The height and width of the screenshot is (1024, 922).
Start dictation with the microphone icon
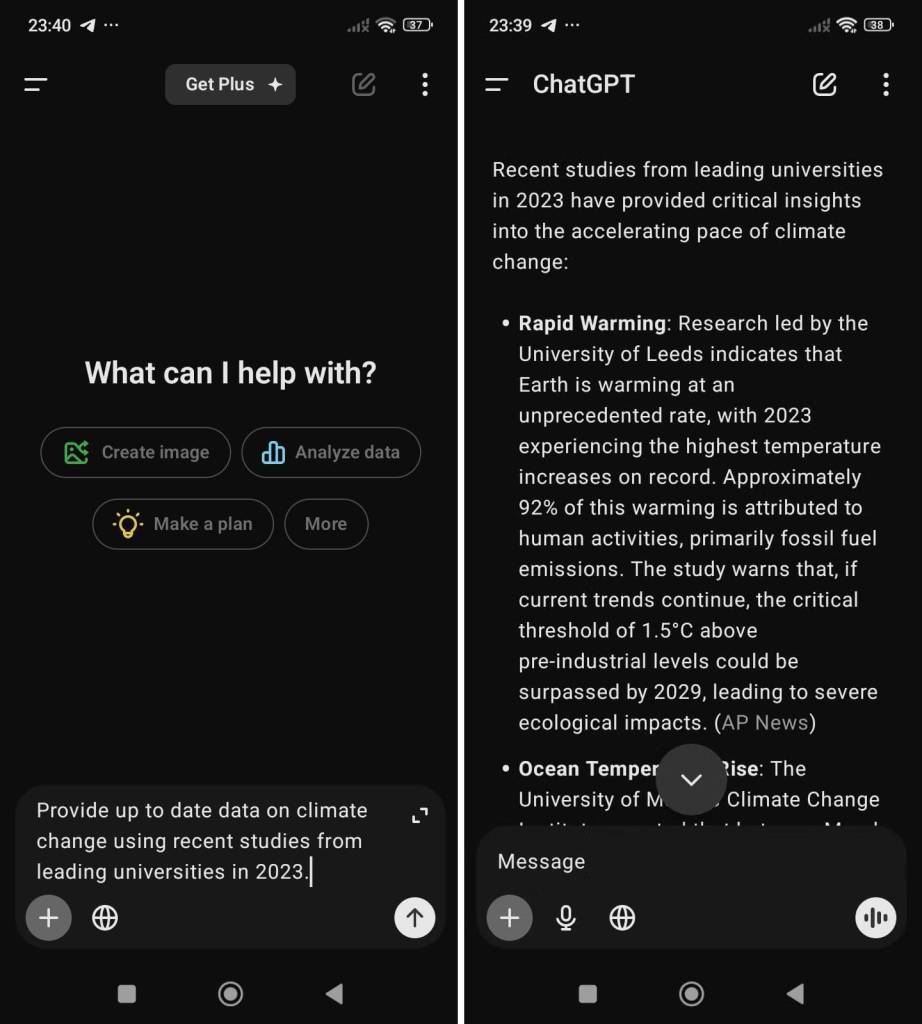566,917
